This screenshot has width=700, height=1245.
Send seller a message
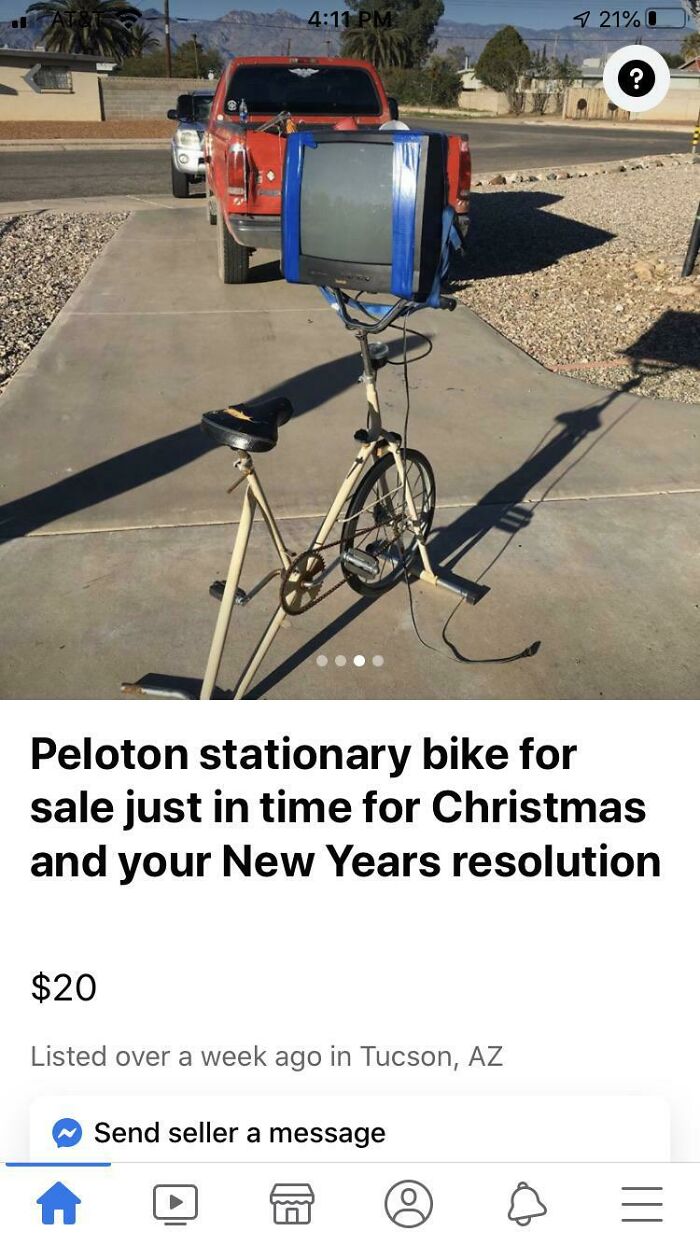click(x=239, y=1132)
